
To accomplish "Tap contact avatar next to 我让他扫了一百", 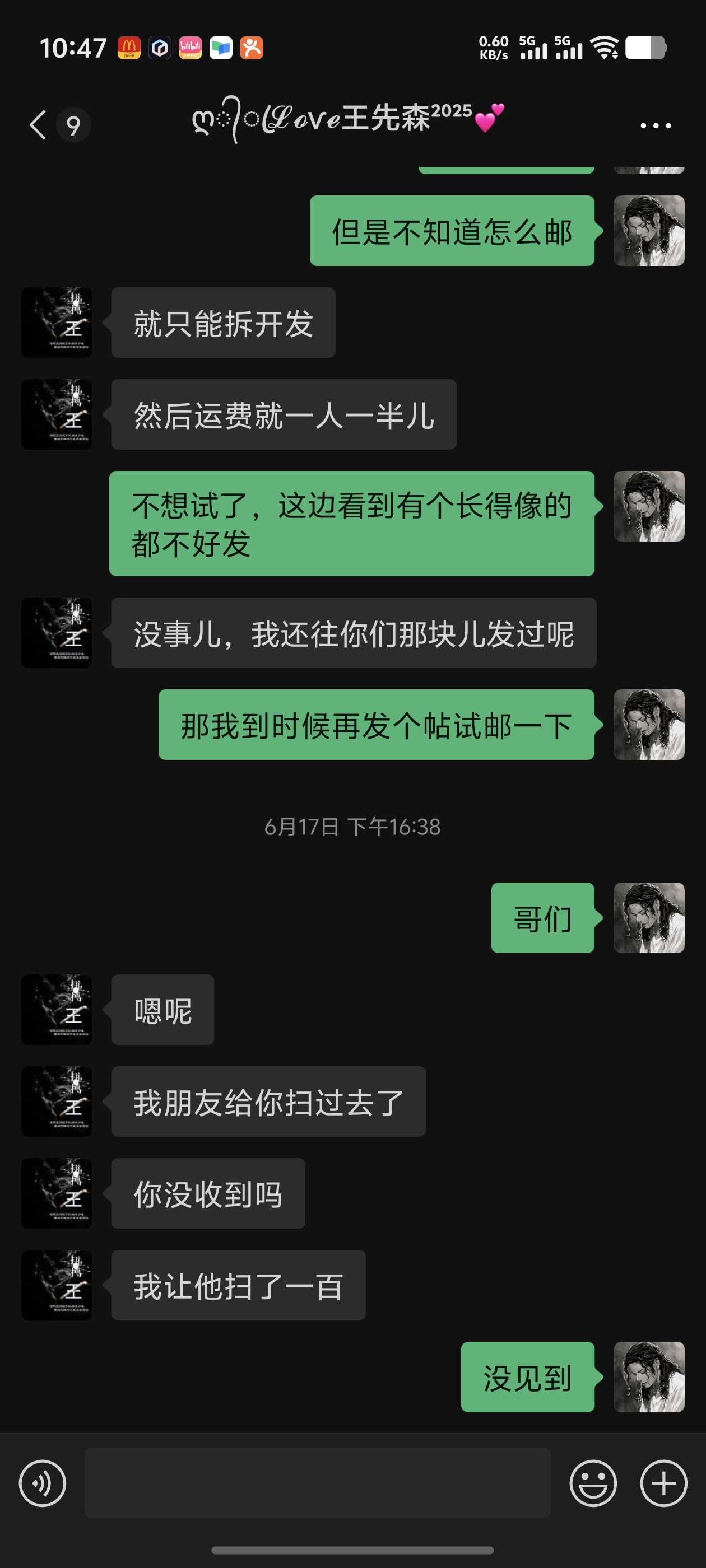I will tap(57, 1285).
